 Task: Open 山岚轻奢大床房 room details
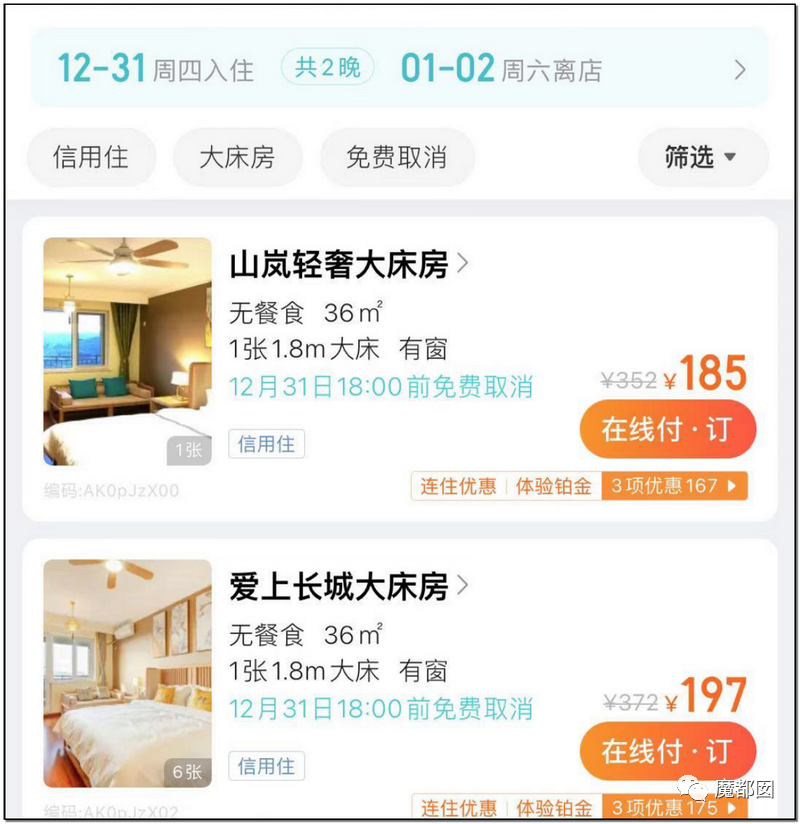tap(349, 265)
